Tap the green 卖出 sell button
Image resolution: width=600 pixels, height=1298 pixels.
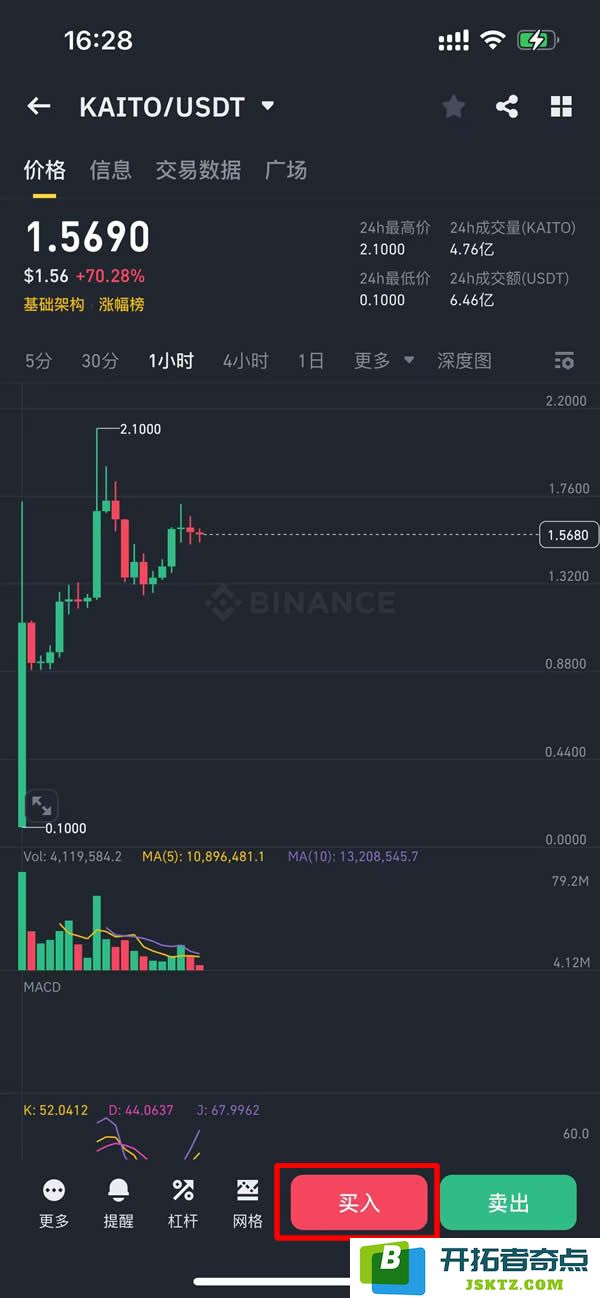508,1203
